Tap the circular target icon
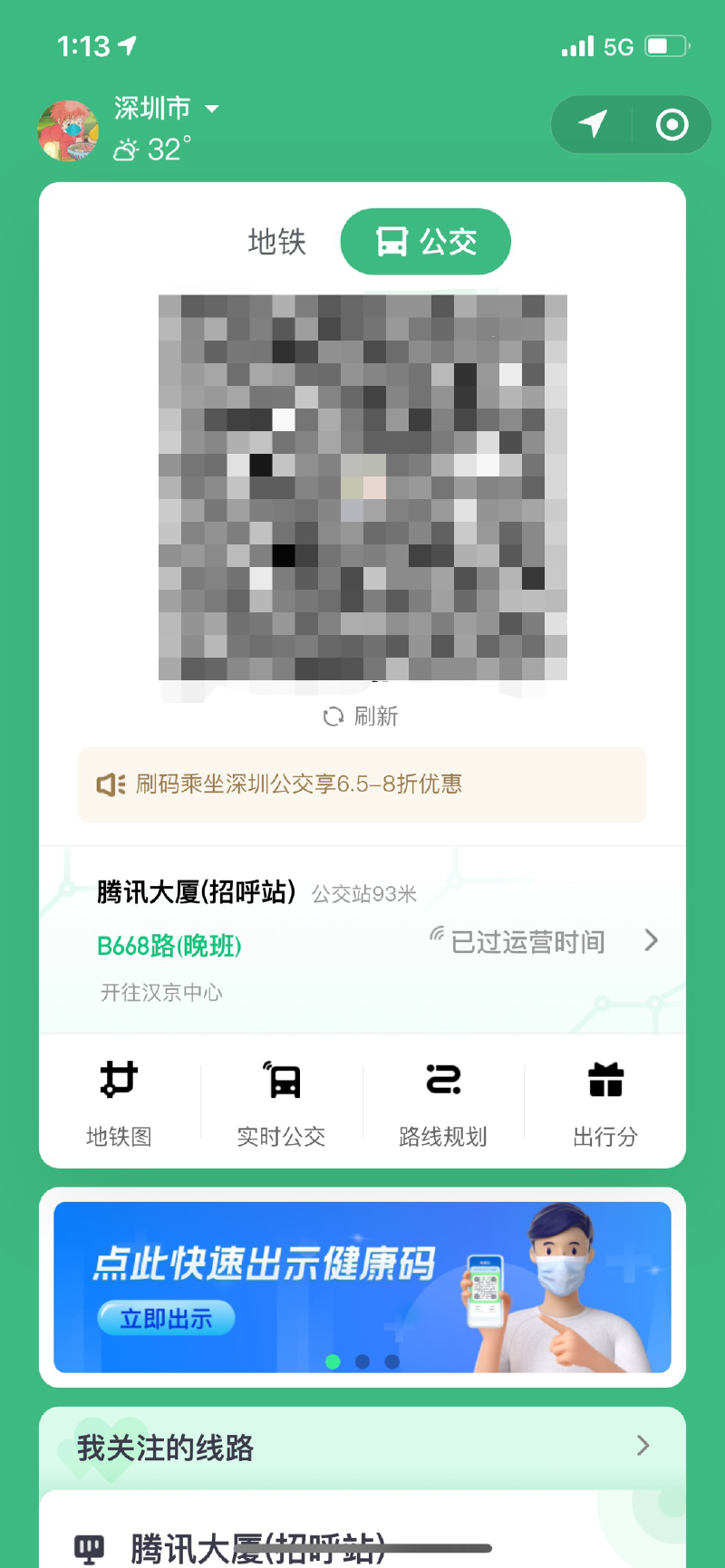Screen dimensions: 725x1568 672,124
